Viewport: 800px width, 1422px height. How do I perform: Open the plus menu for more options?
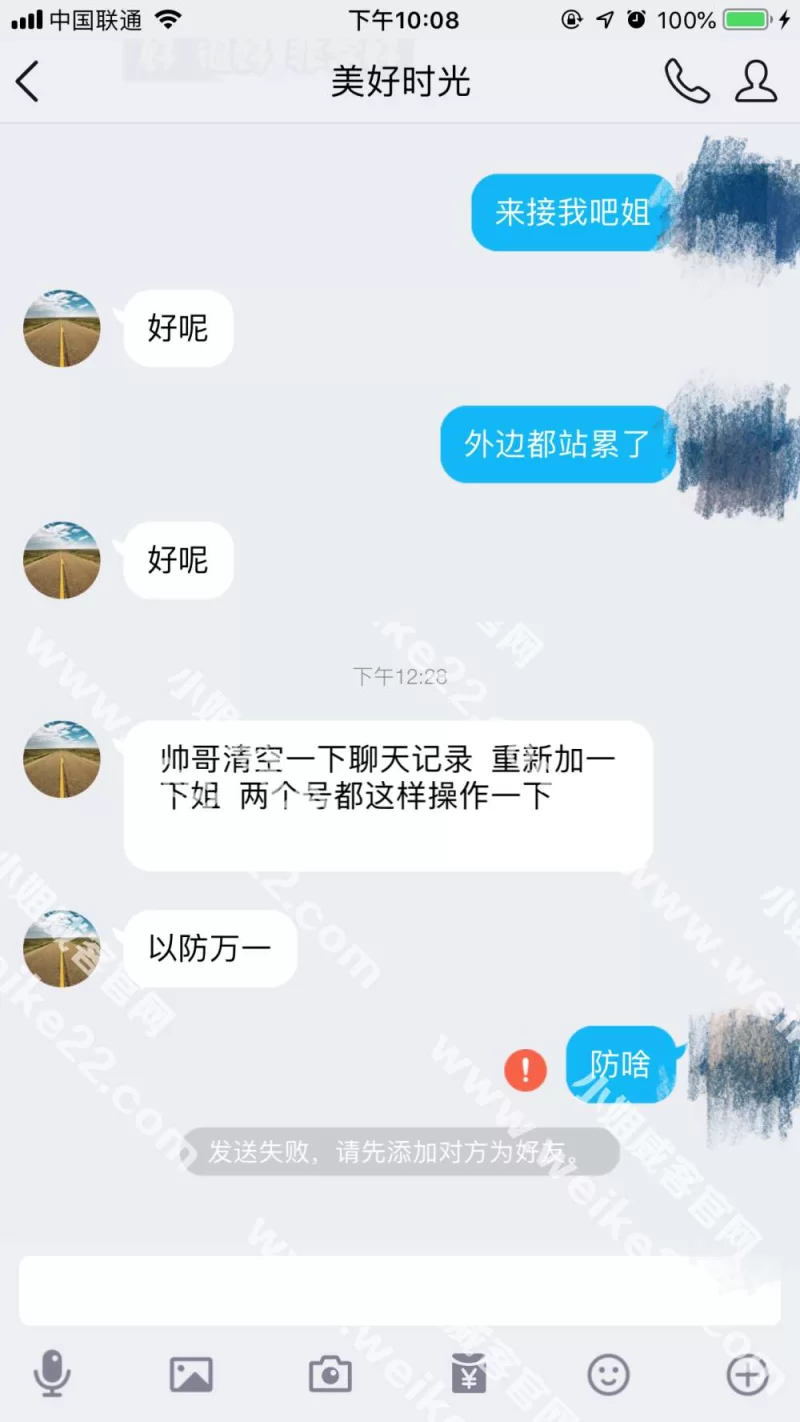[x=747, y=1375]
